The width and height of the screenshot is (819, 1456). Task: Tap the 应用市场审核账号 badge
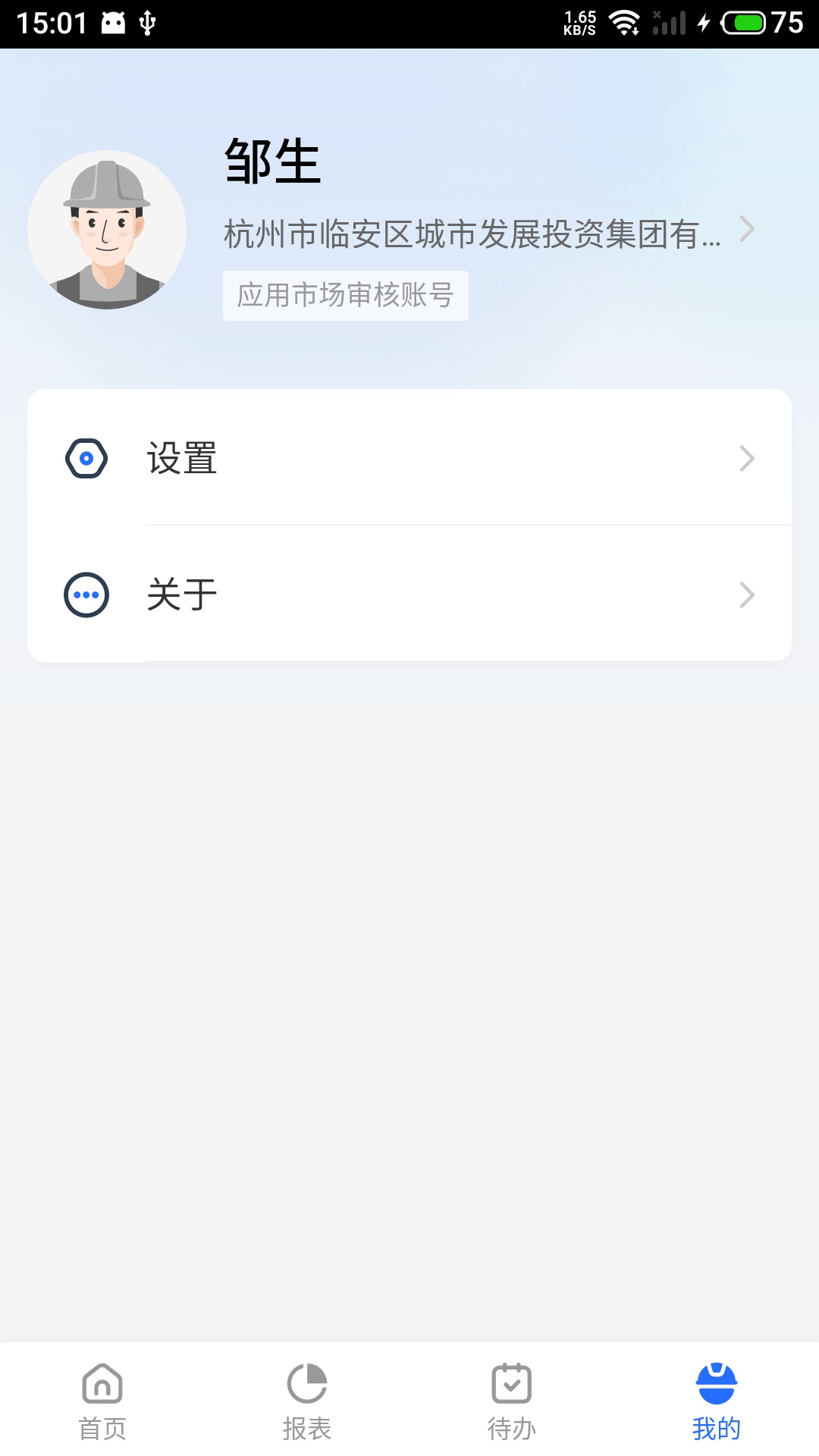346,296
